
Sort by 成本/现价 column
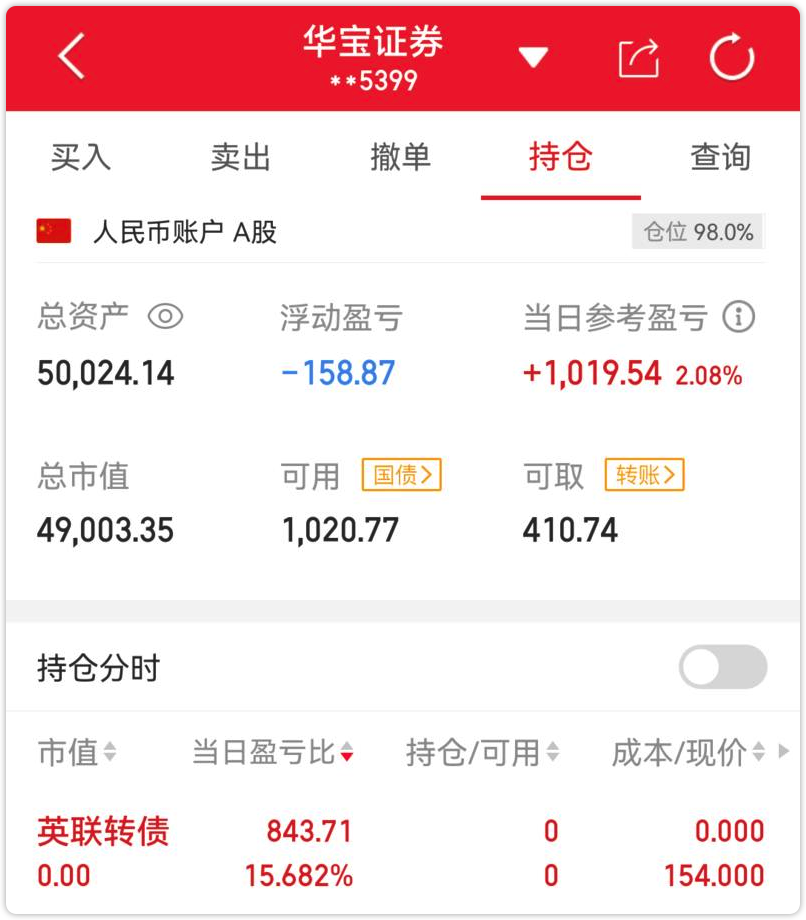point(688,752)
